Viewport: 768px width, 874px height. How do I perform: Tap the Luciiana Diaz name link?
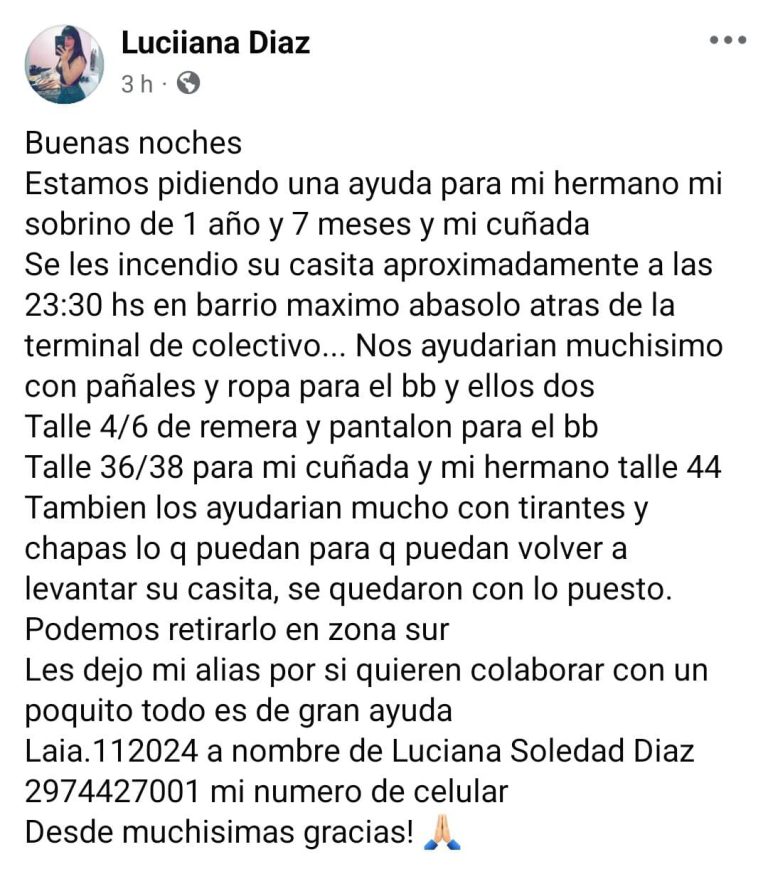tap(215, 43)
